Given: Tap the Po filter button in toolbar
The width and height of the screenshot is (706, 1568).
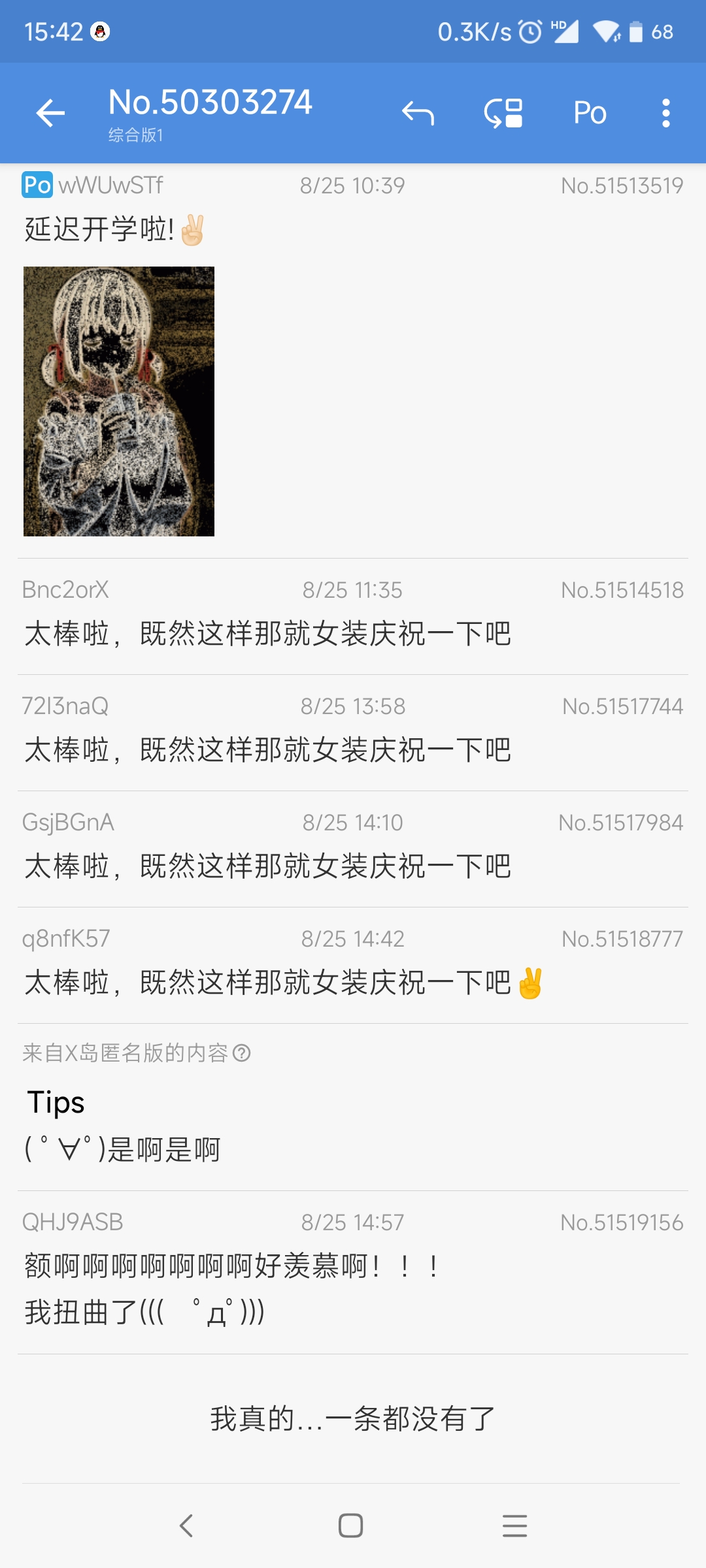Looking at the screenshot, I should [590, 113].
